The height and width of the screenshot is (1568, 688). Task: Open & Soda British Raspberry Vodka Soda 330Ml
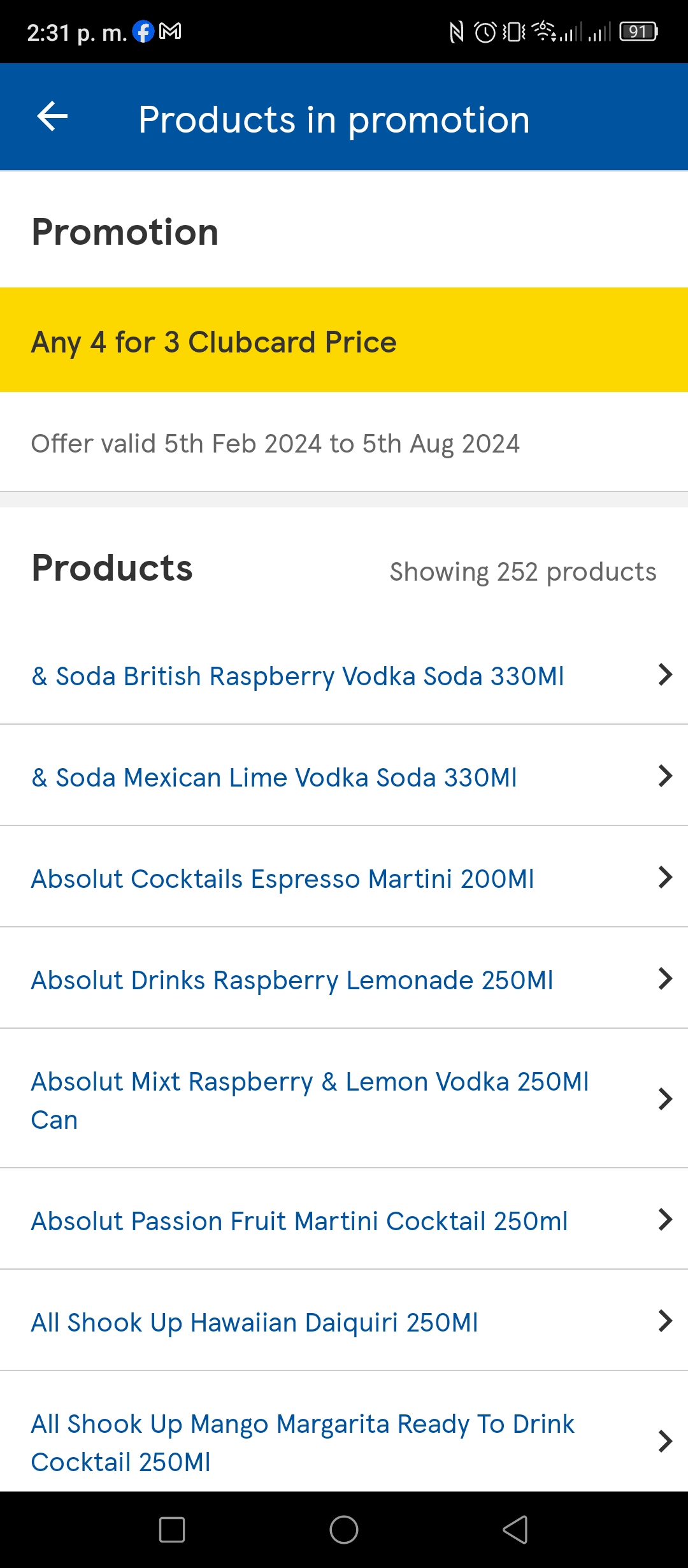point(344,675)
